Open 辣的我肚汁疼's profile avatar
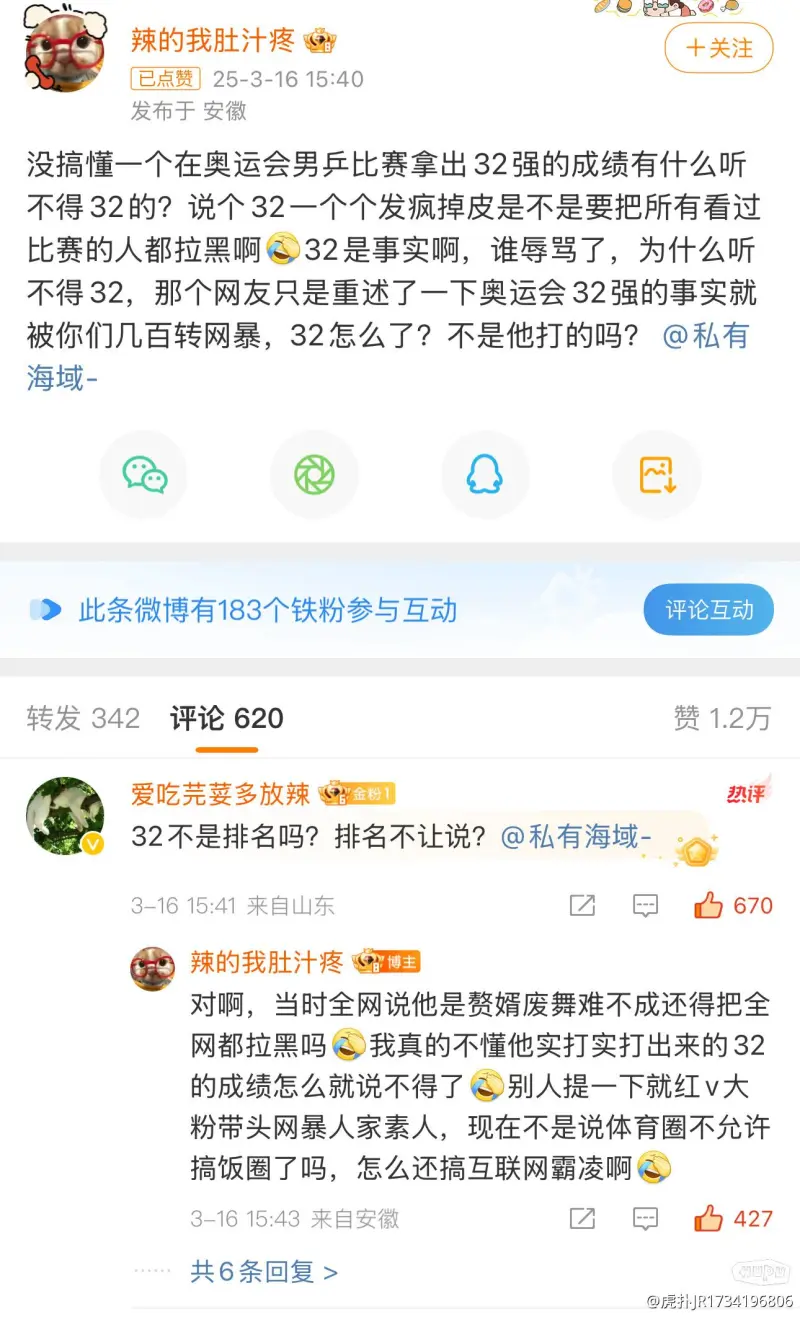This screenshot has height=1317, width=800. [65, 50]
